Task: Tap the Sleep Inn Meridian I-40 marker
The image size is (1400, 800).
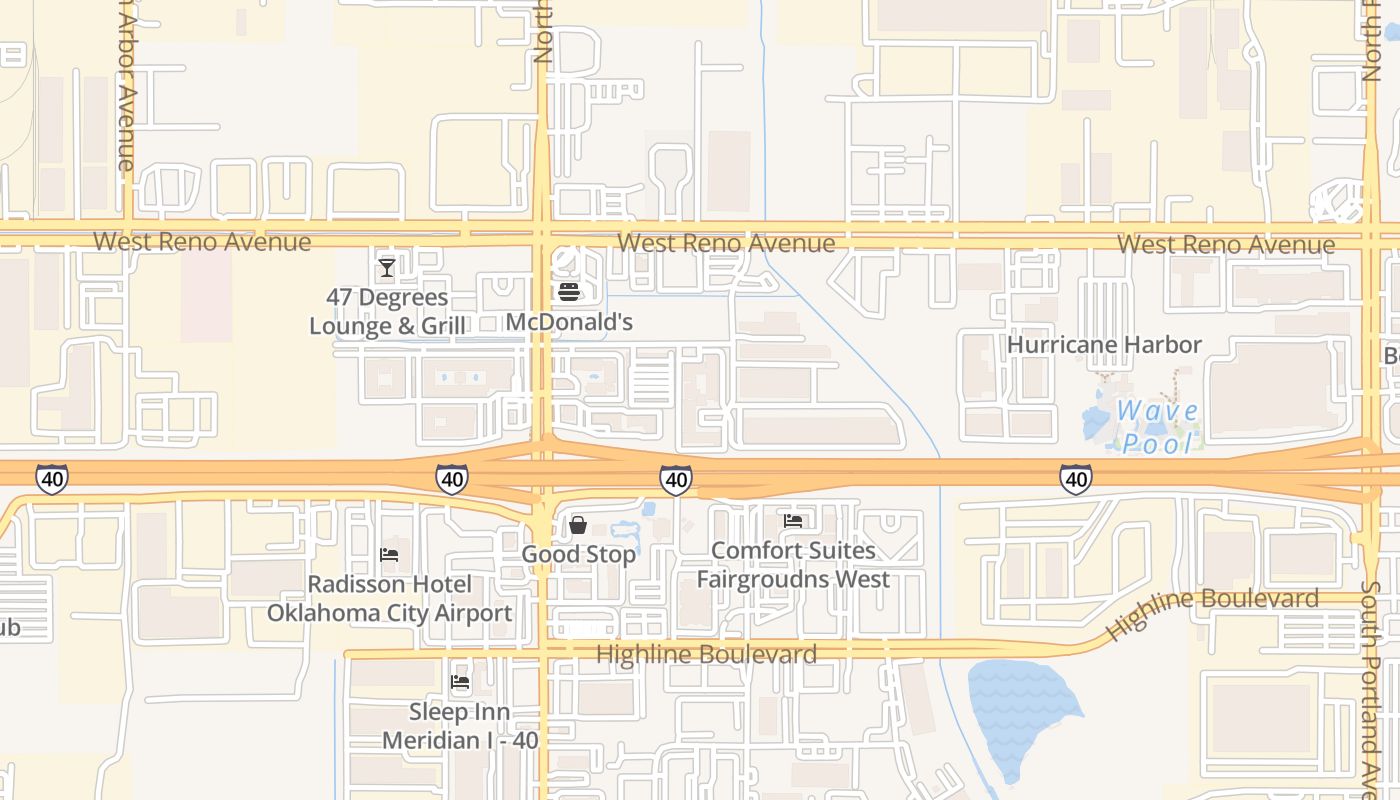Action: point(460,682)
